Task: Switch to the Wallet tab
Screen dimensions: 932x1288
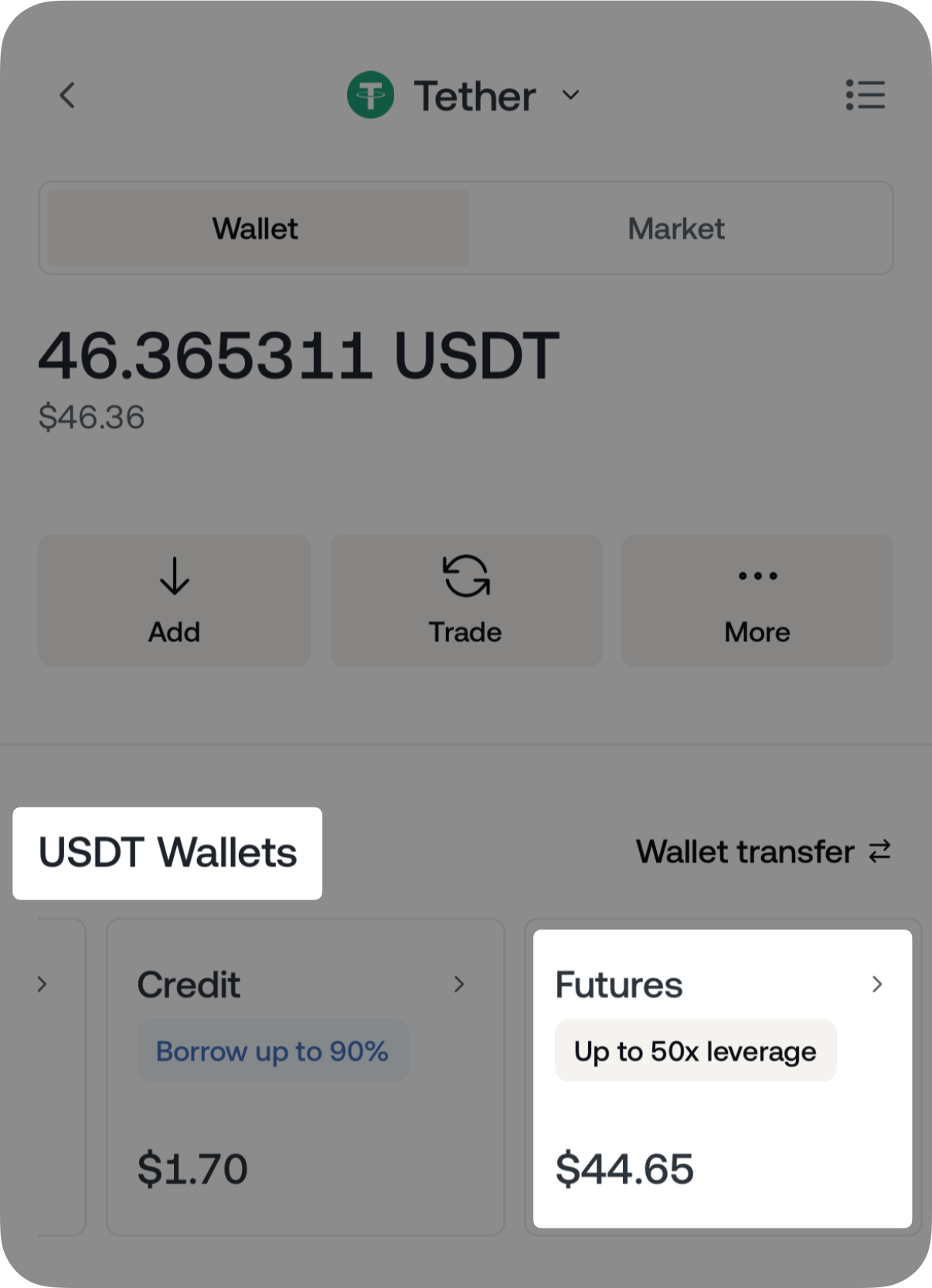Action: click(x=257, y=228)
